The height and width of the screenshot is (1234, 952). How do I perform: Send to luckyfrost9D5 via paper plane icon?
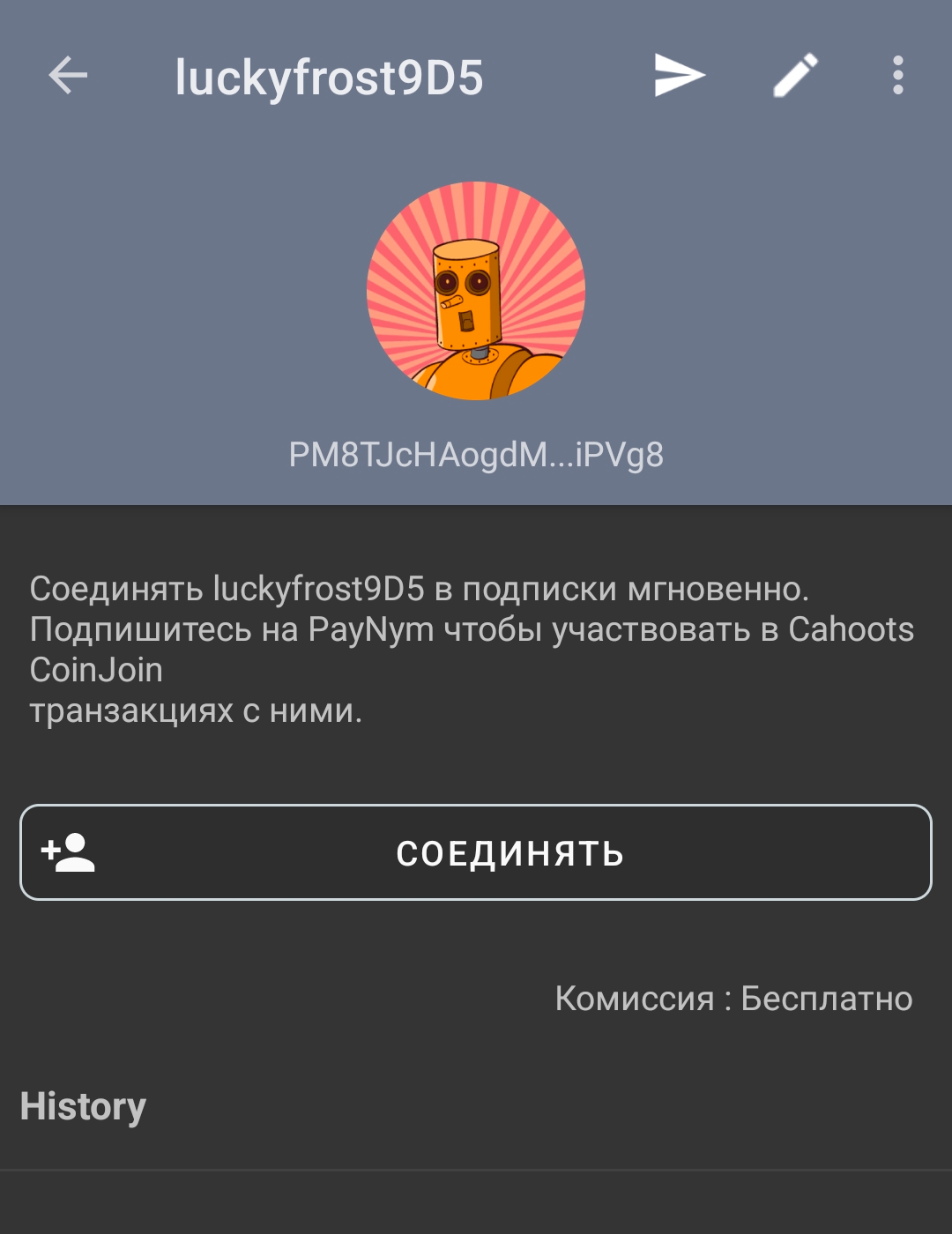(679, 76)
